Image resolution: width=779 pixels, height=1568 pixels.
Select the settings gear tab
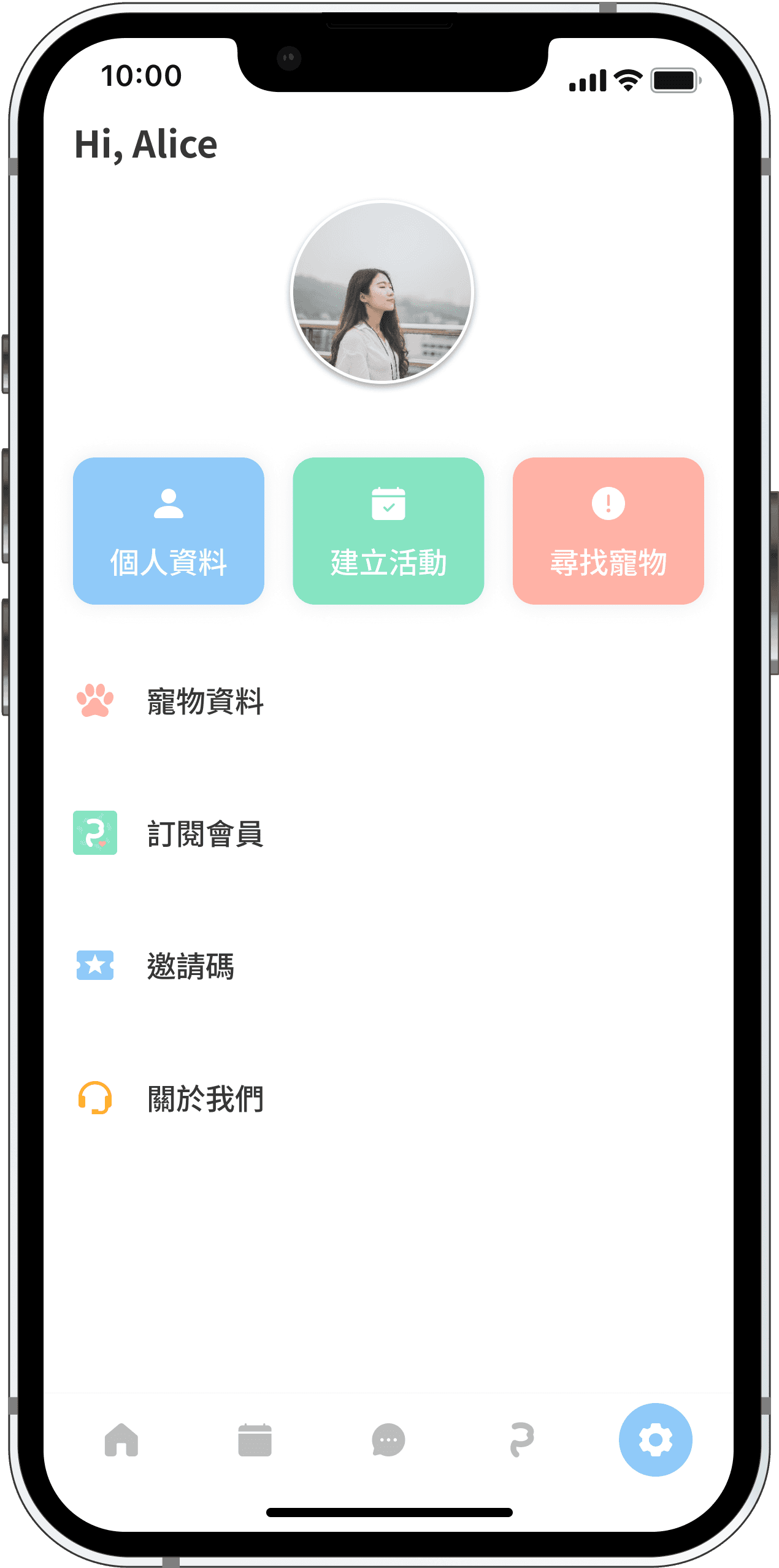[x=656, y=1439]
